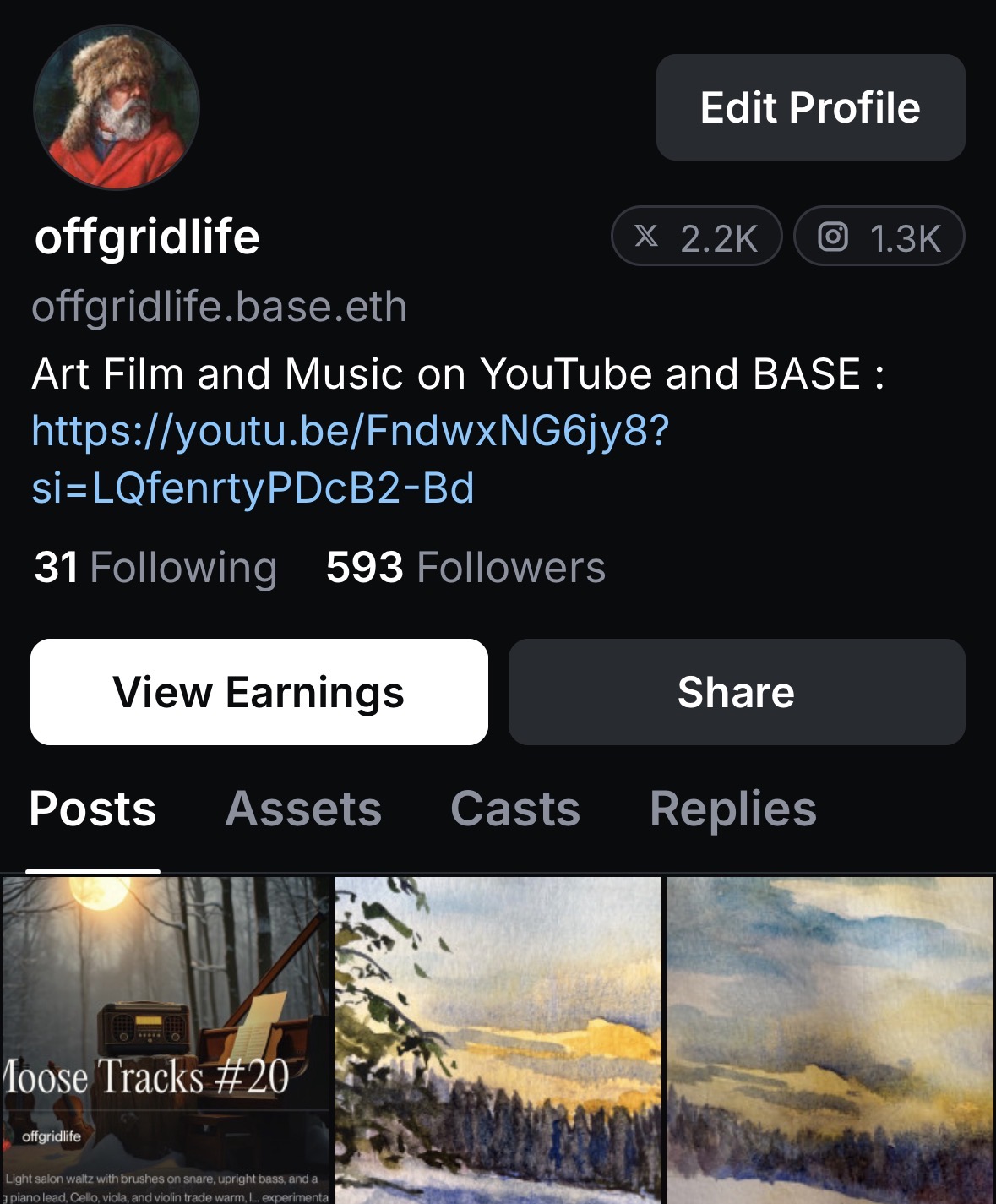
Task: Switch to the Casts tab
Action: pyautogui.click(x=515, y=809)
